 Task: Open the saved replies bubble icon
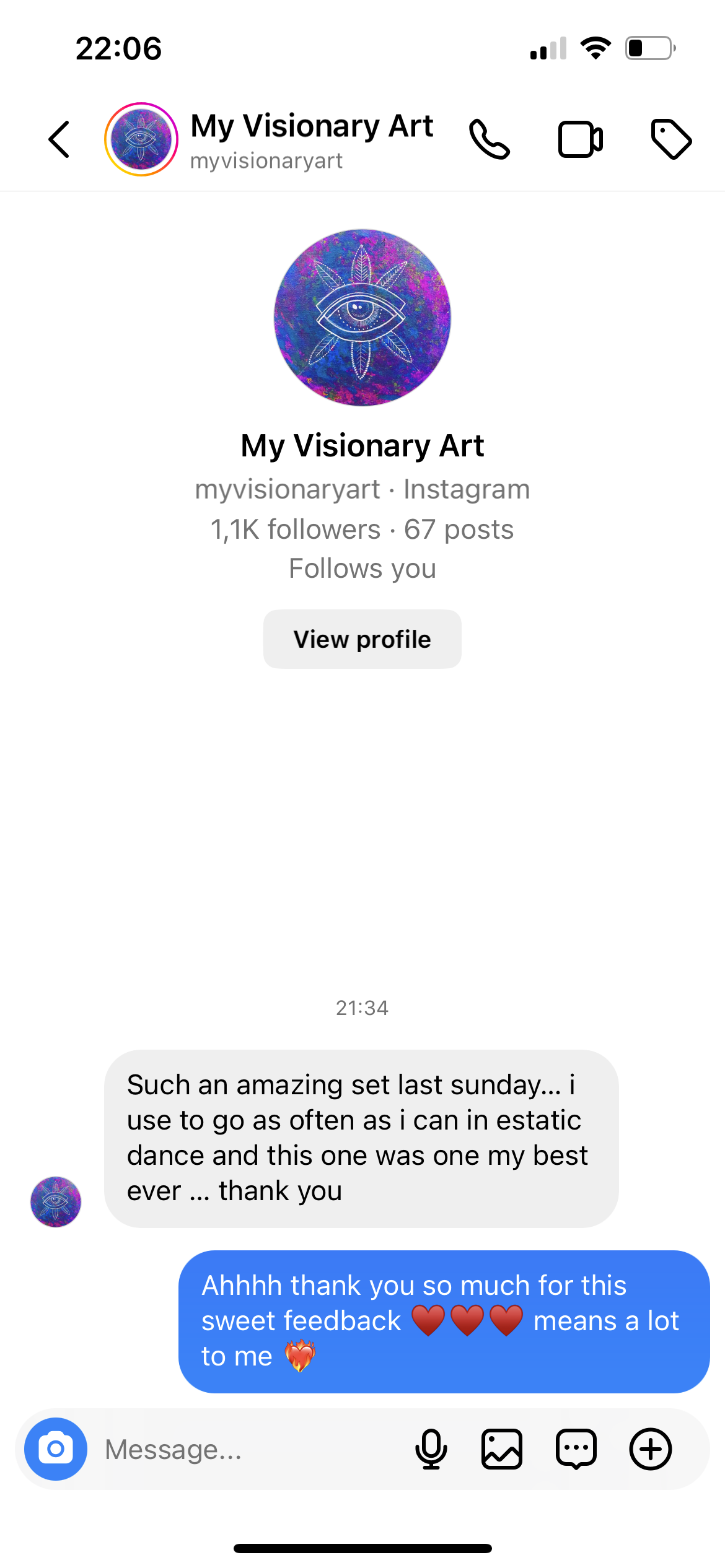coord(576,1449)
